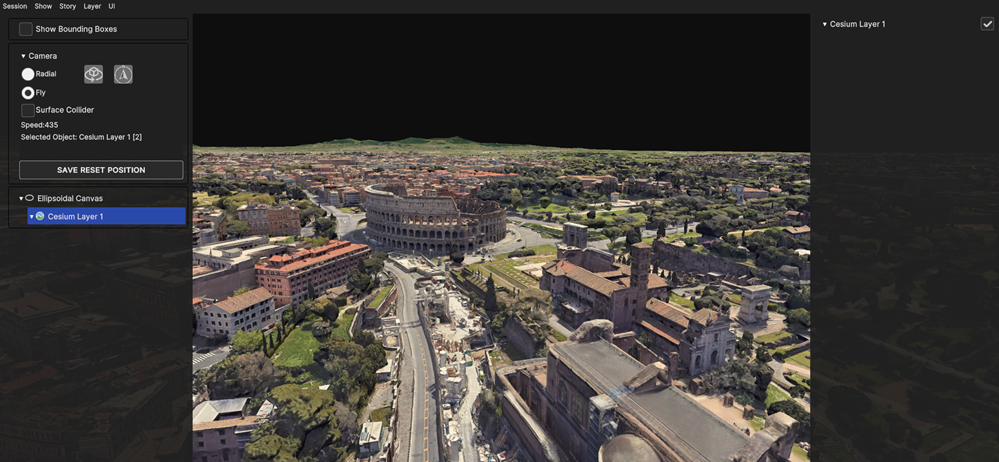Collapse the Ellipsoidal Canvas tree node
The image size is (999, 462).
tap(21, 198)
